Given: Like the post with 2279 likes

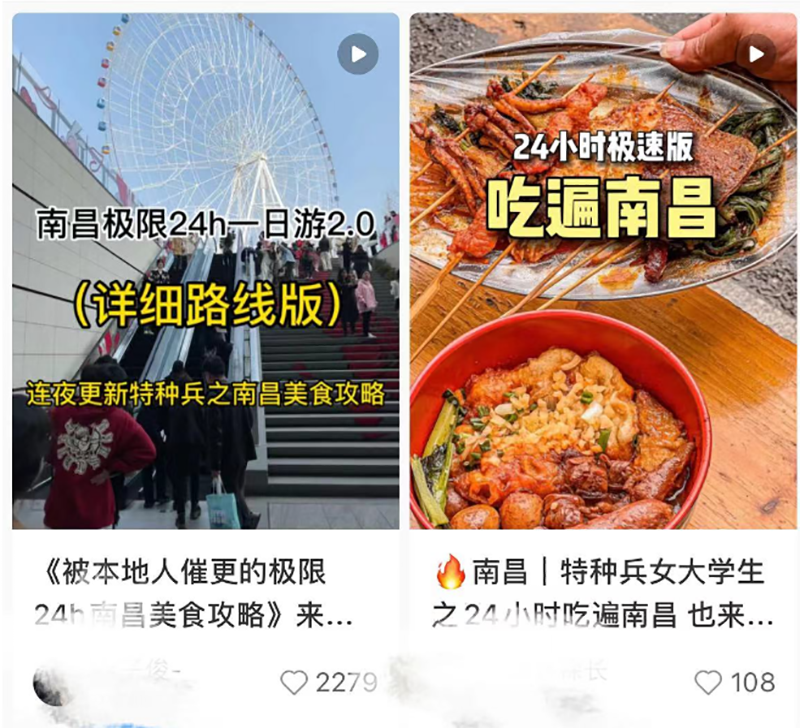Looking at the screenshot, I should tap(294, 682).
